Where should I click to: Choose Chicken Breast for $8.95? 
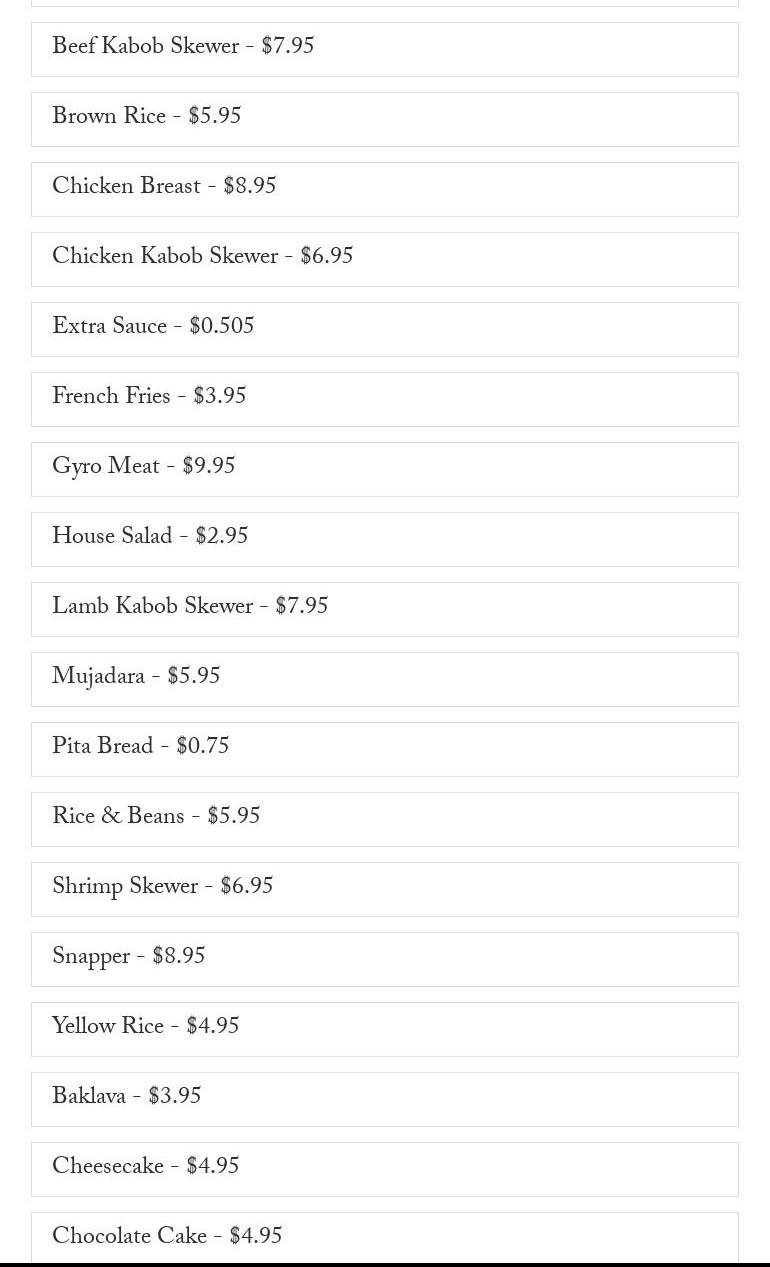(384, 189)
